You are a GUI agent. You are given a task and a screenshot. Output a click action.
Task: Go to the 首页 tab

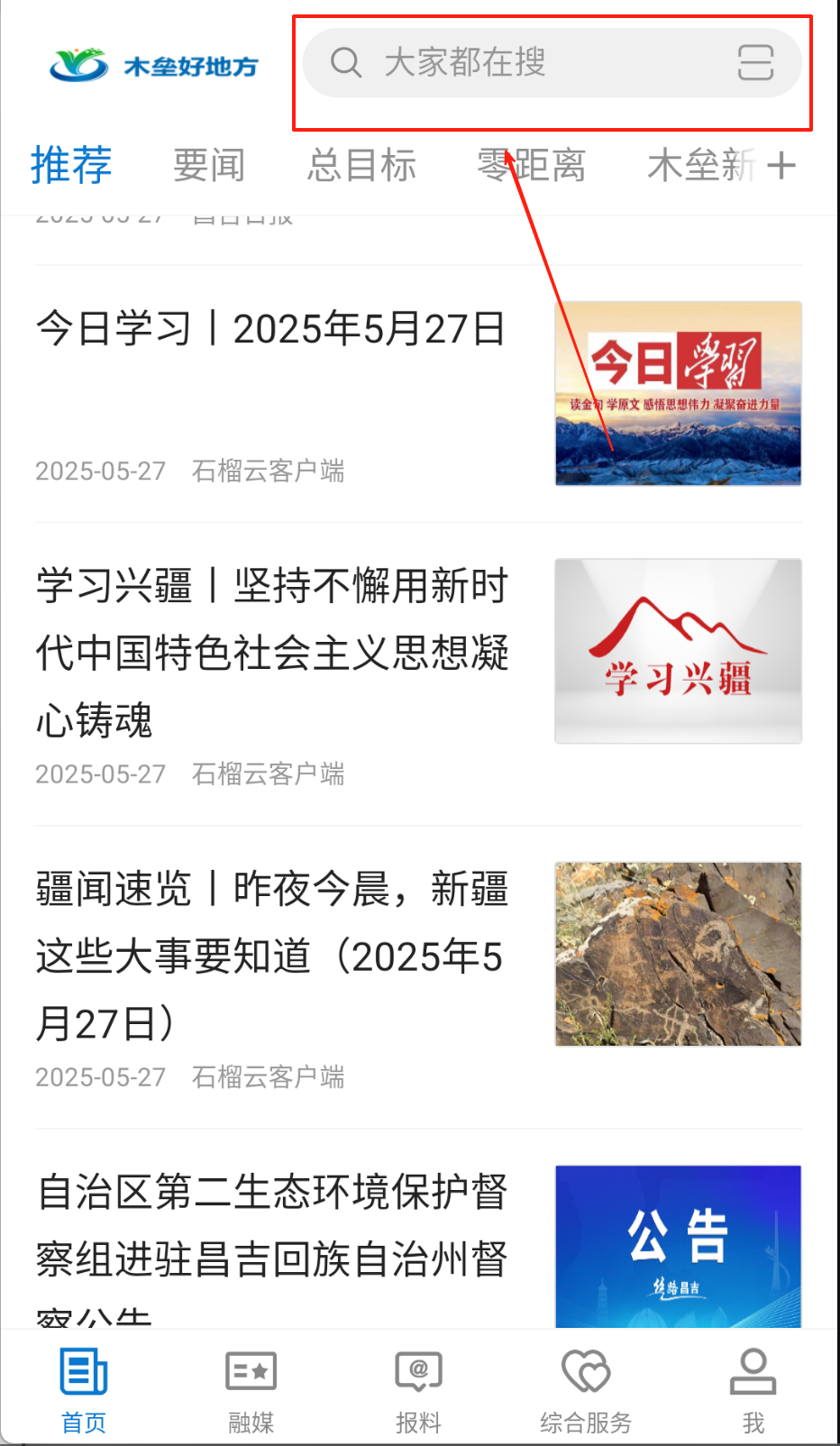click(x=84, y=1390)
